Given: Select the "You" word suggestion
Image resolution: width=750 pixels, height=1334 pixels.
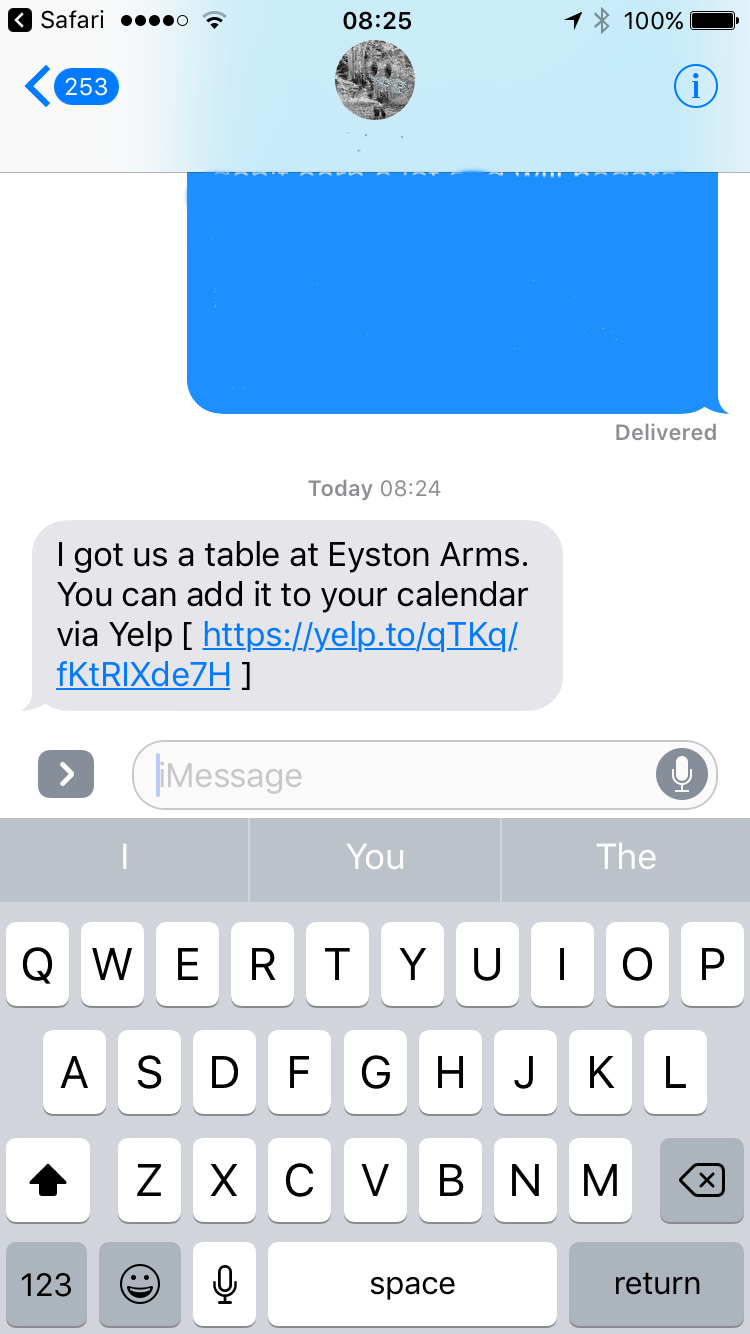Looking at the screenshot, I should [375, 857].
